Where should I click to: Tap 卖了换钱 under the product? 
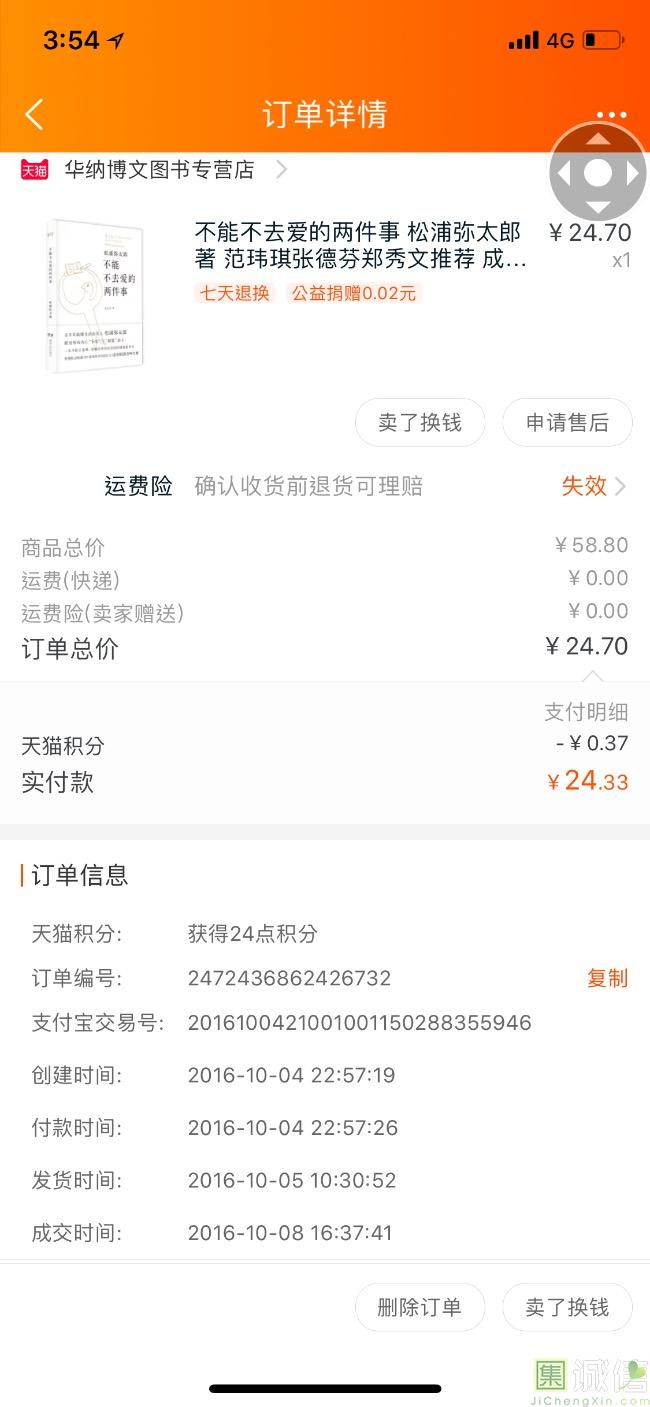[420, 423]
